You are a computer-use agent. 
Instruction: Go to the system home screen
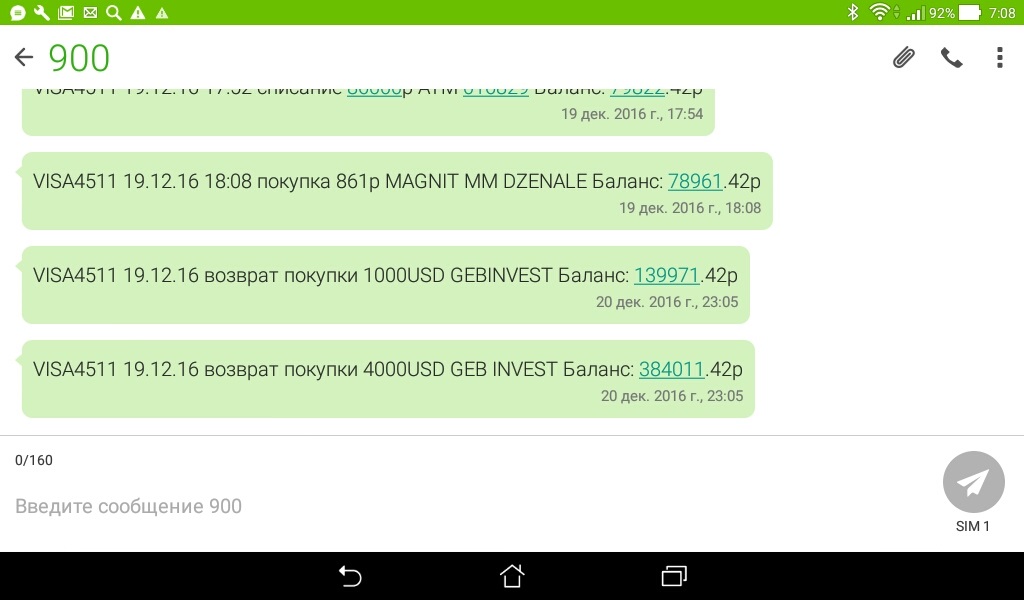coord(511,576)
